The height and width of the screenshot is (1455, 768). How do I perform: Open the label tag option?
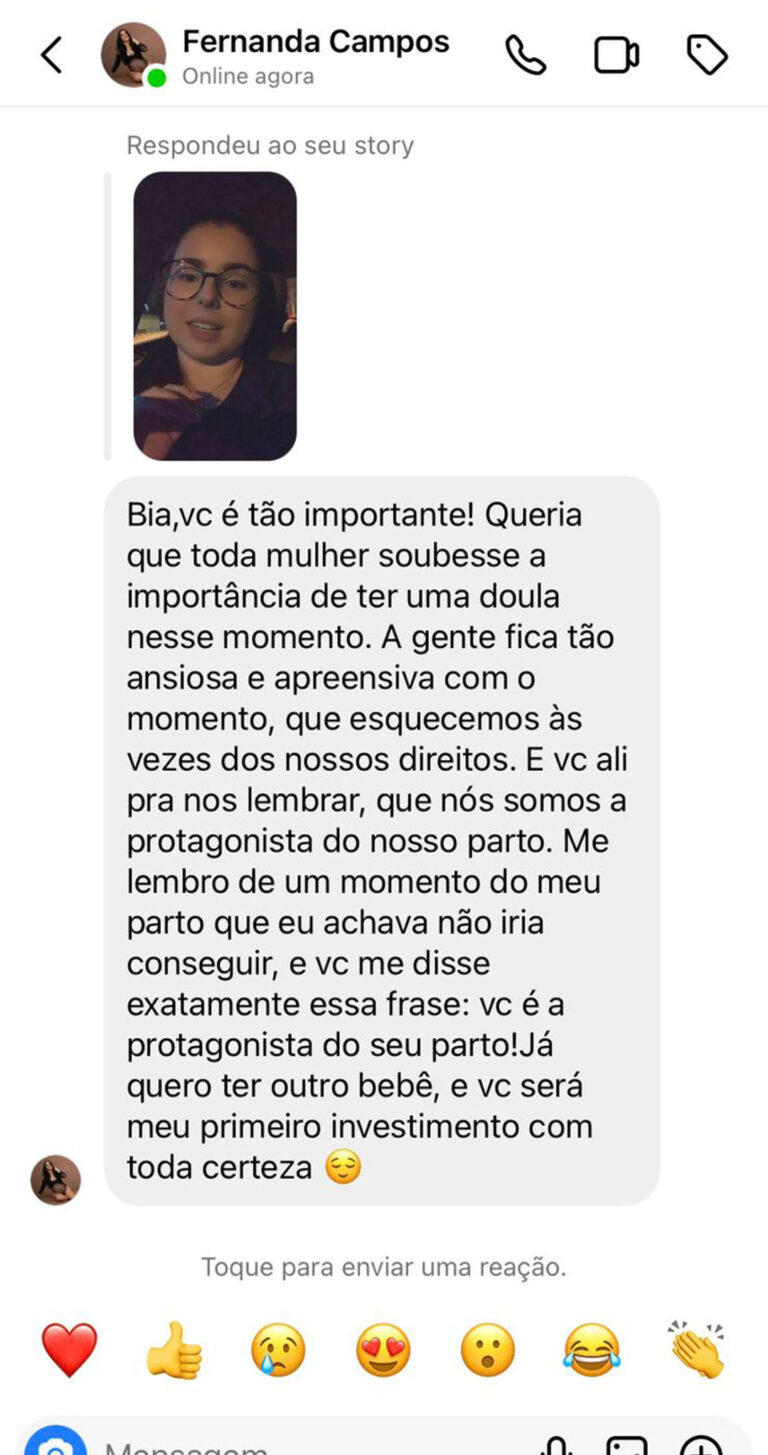pyautogui.click(x=707, y=56)
